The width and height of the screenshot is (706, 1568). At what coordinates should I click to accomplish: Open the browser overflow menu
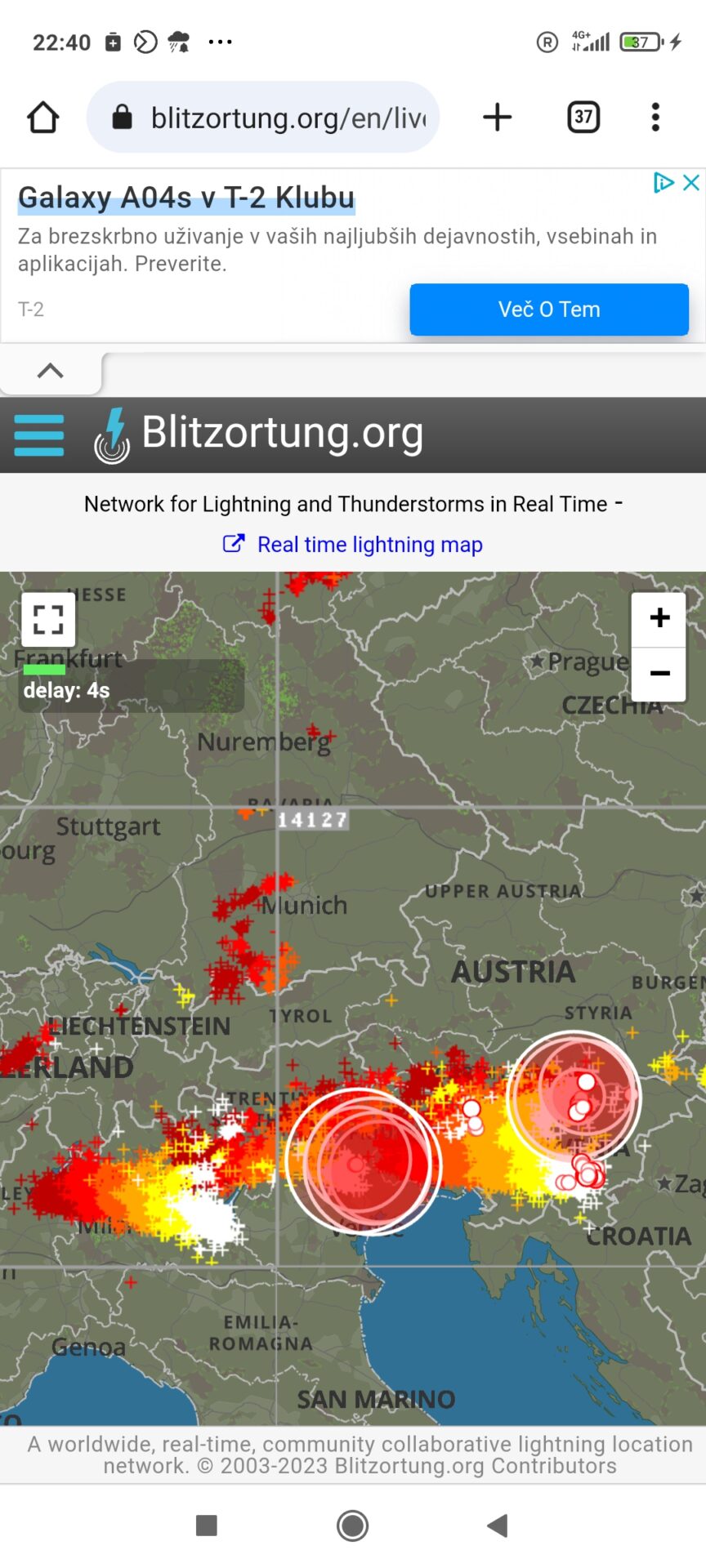[655, 118]
